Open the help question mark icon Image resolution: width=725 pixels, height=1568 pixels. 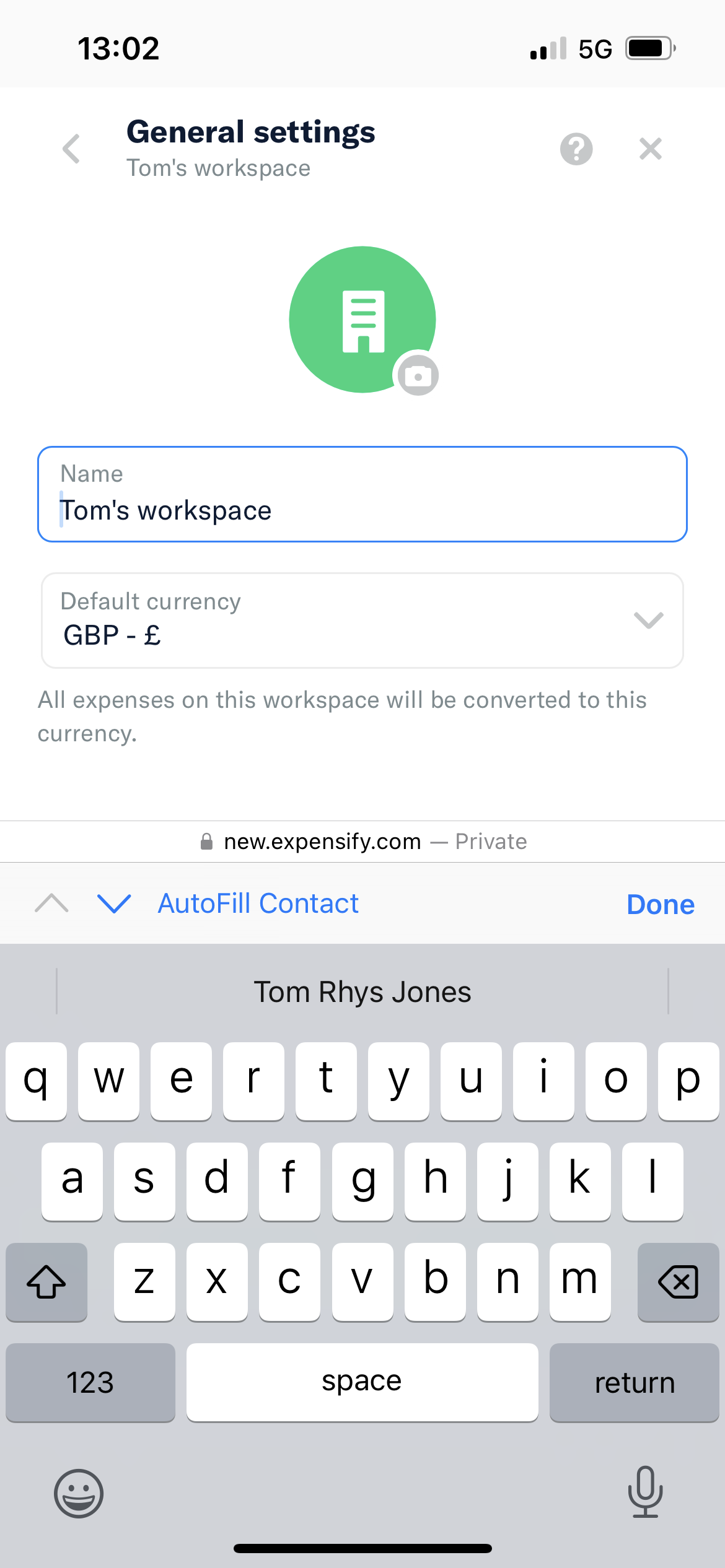click(576, 149)
